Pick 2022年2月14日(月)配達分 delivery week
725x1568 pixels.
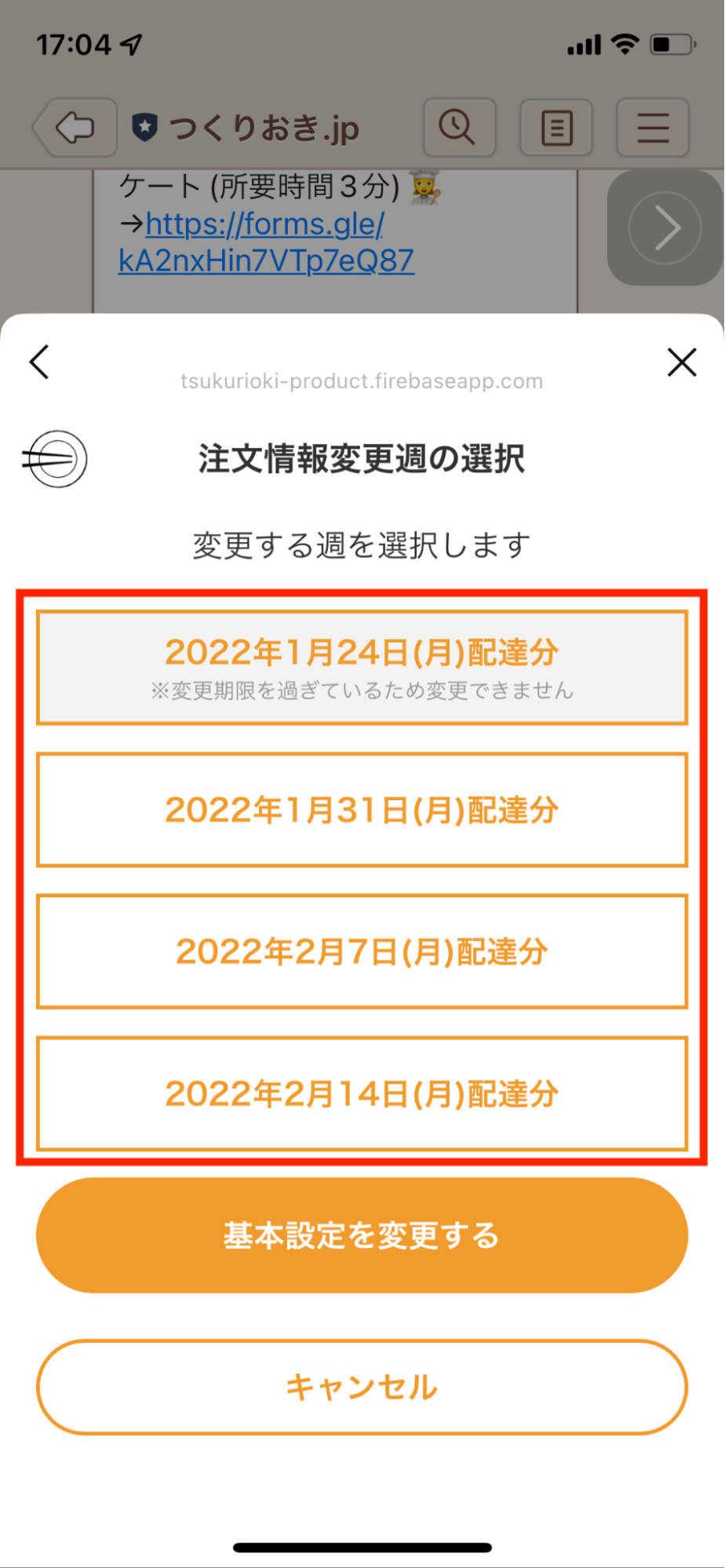click(x=362, y=1093)
